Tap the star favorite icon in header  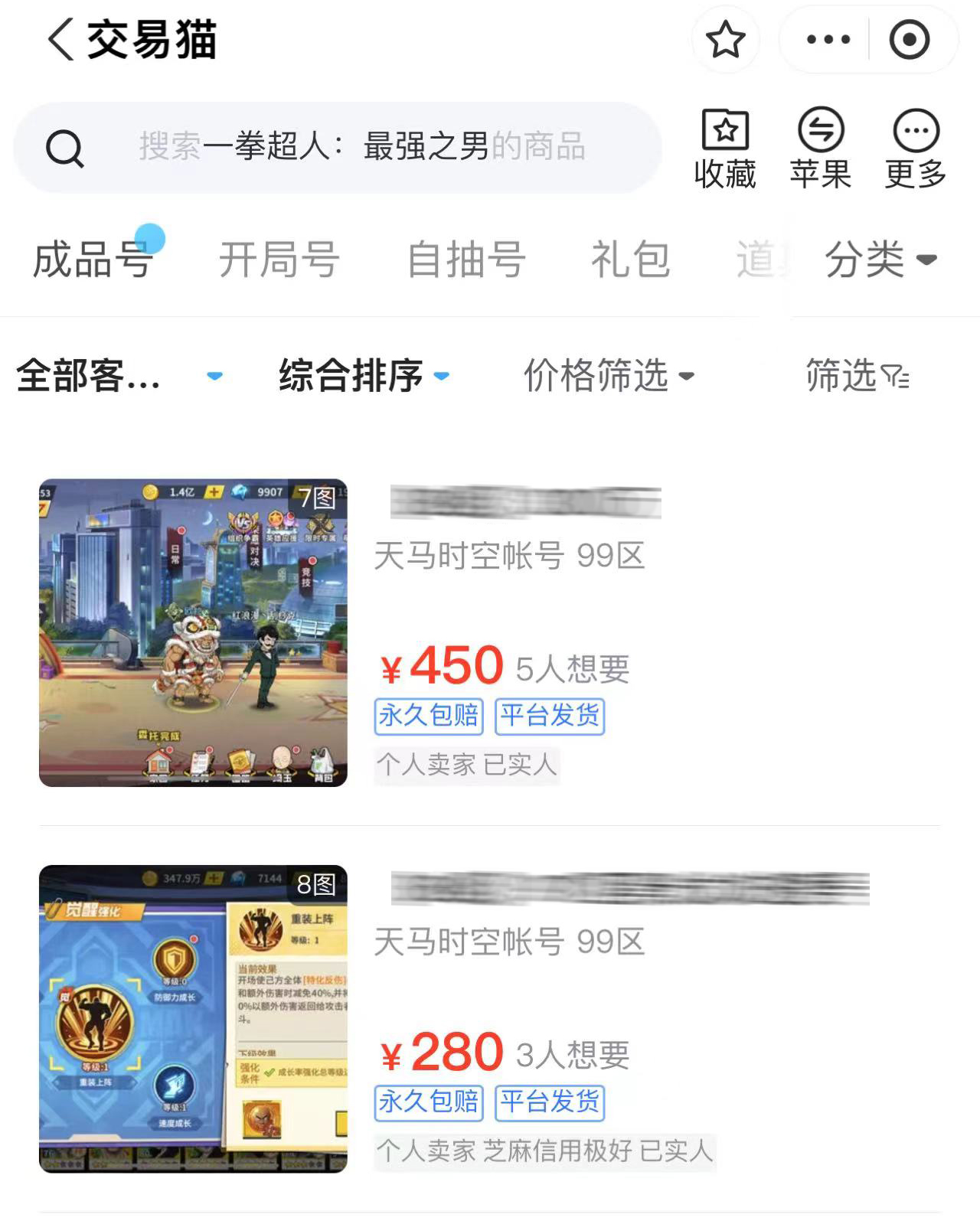coord(725,40)
